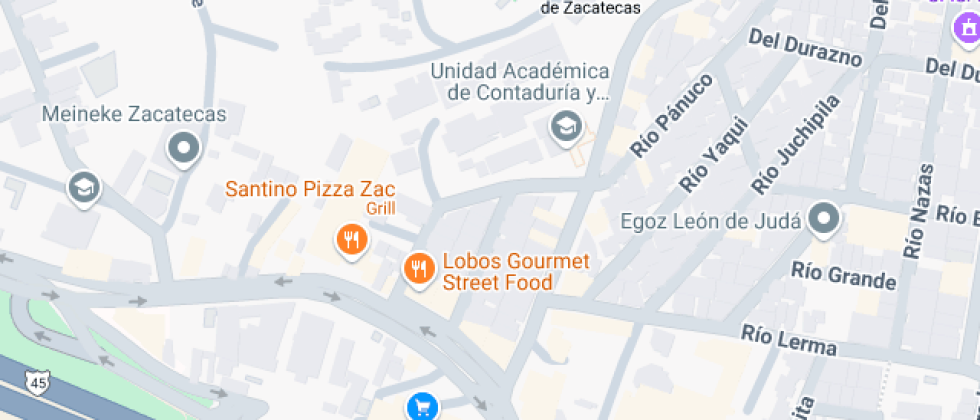View the Unidad Académica de Contaduría pin
Image resolution: width=980 pixels, height=420 pixels.
(566, 127)
